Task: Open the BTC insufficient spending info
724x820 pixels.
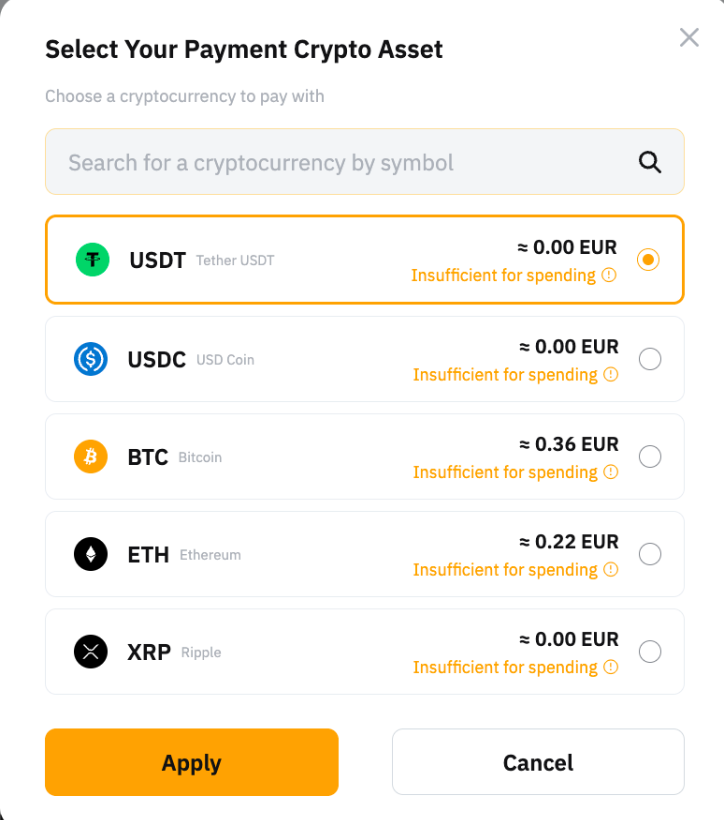Action: point(611,472)
